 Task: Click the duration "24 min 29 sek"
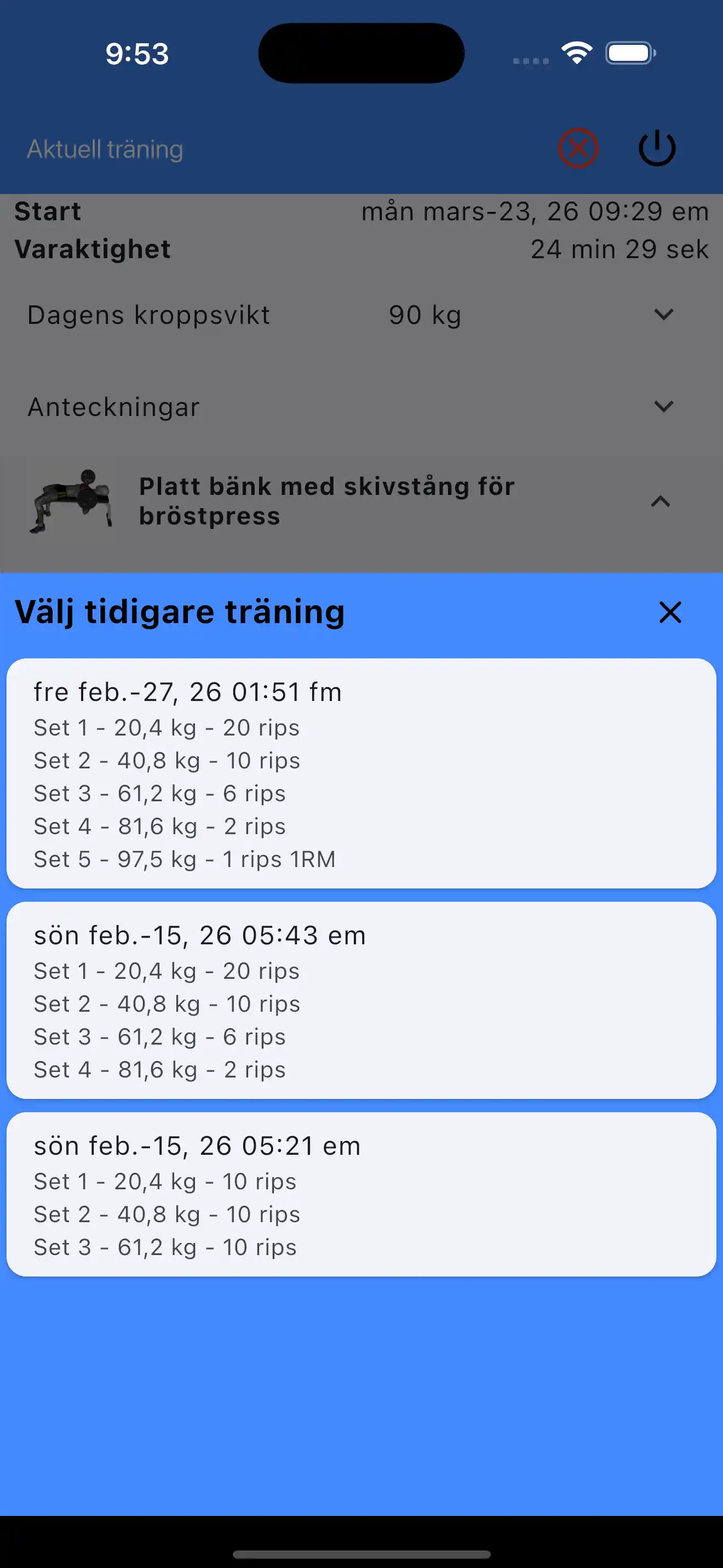point(619,249)
